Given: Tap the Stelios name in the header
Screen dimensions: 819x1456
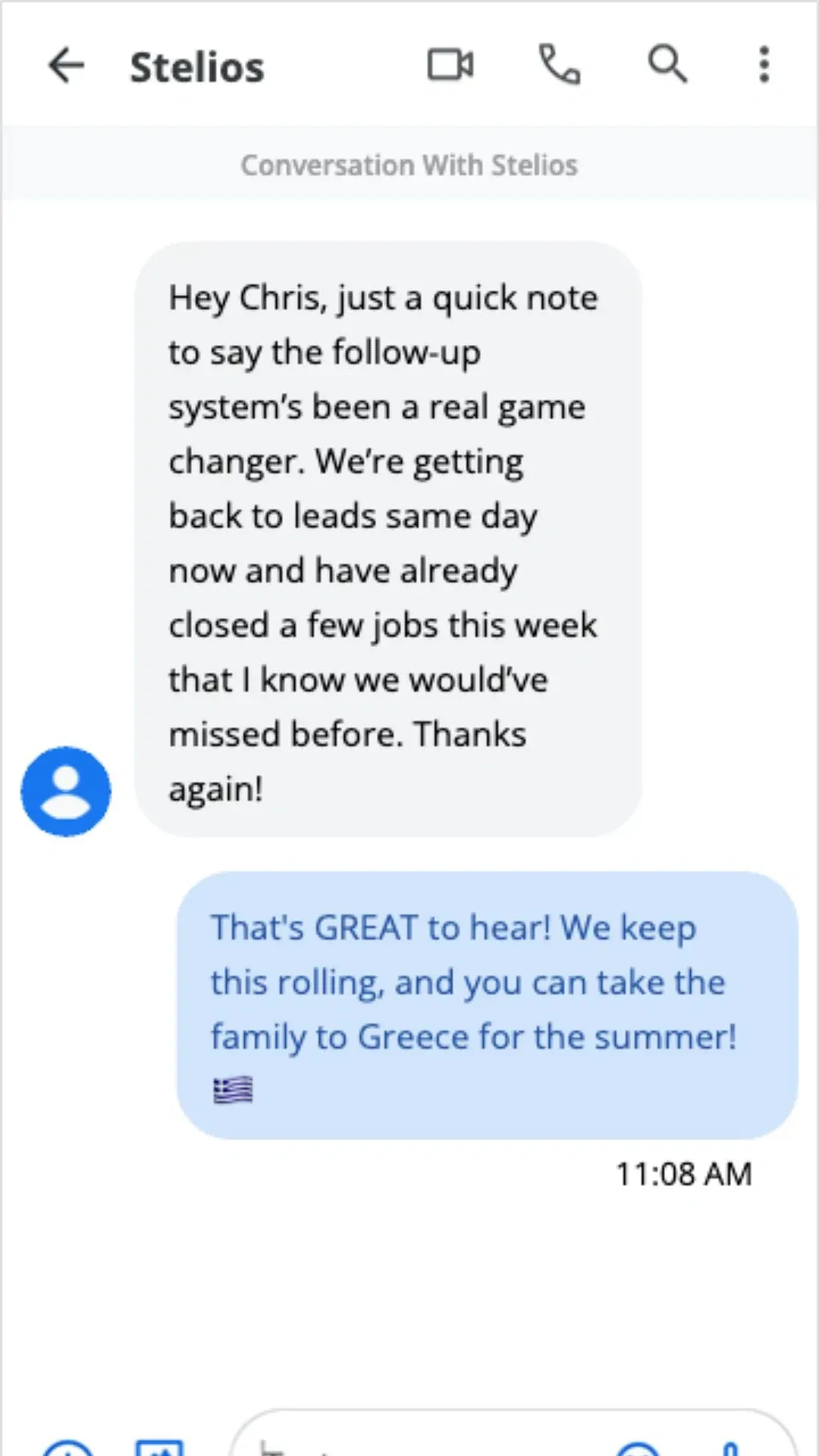Looking at the screenshot, I should tap(197, 65).
